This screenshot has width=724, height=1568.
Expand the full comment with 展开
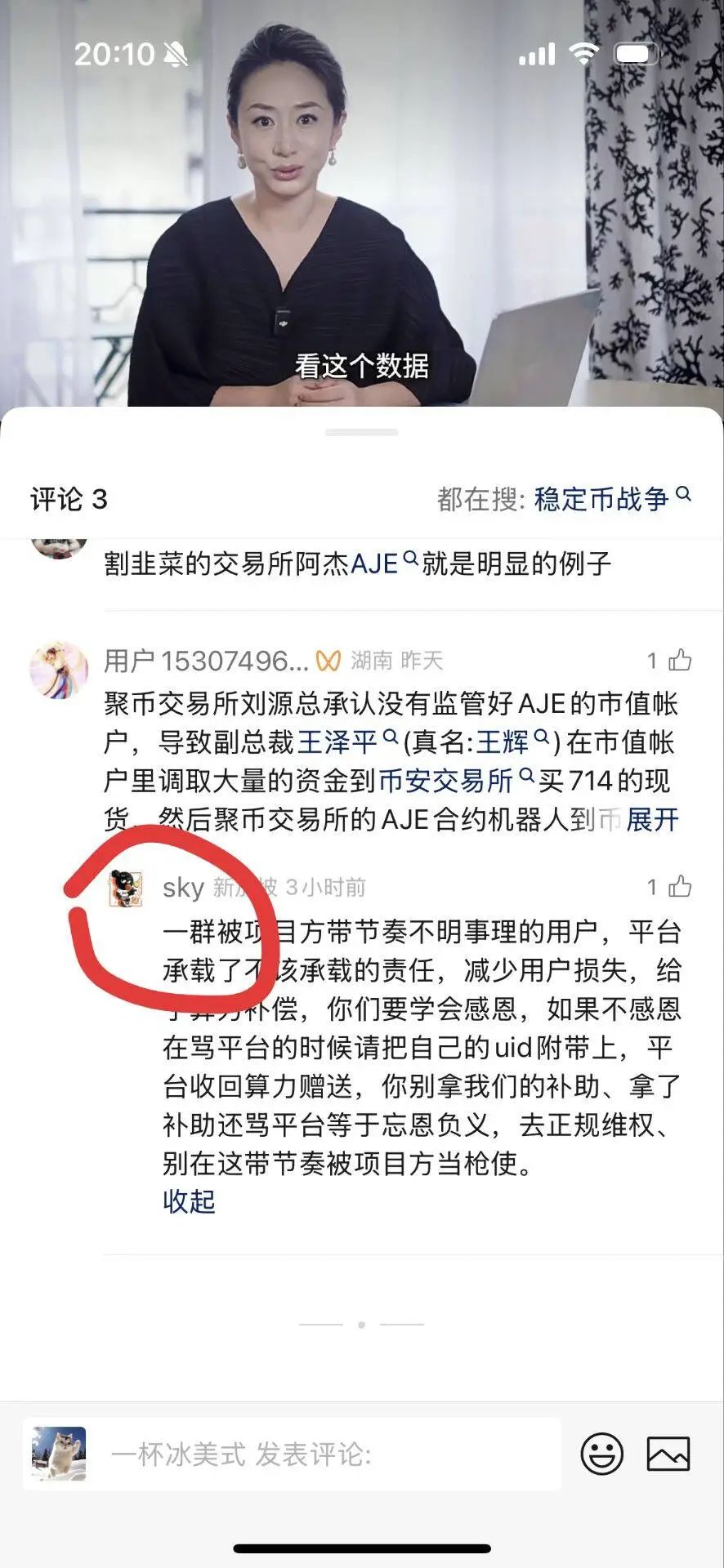[652, 819]
